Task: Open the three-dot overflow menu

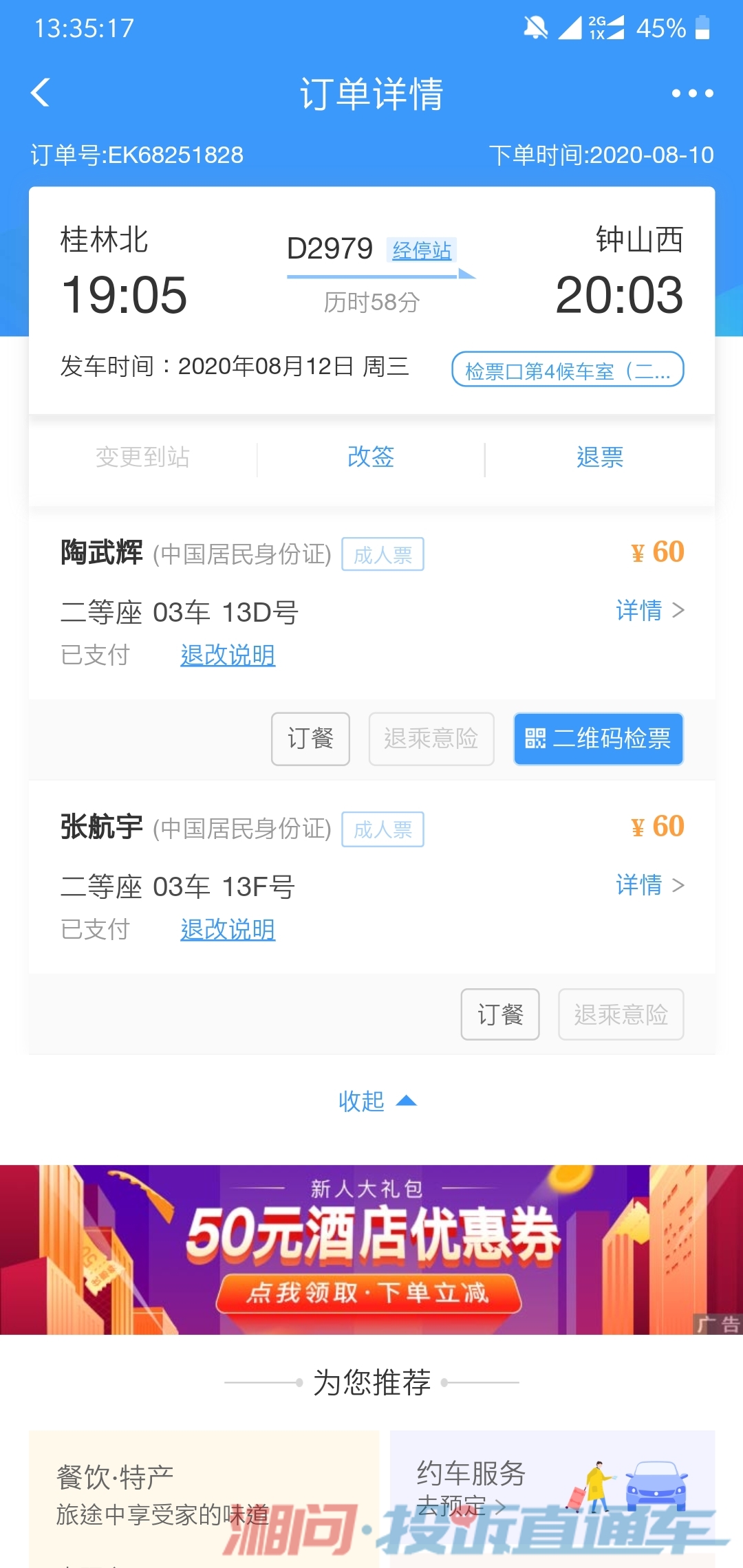Action: (692, 93)
